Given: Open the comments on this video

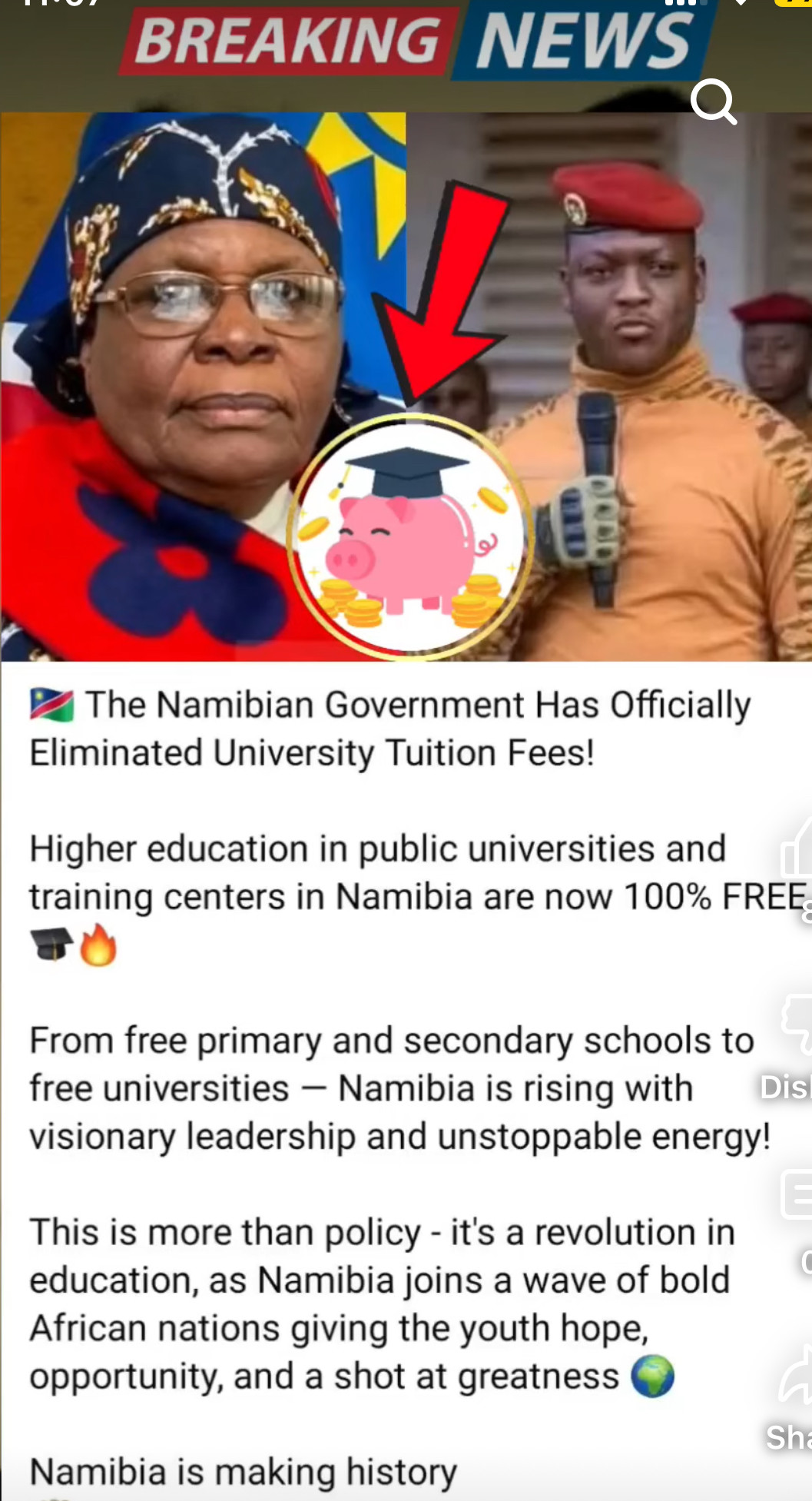Looking at the screenshot, I should click(799, 1194).
